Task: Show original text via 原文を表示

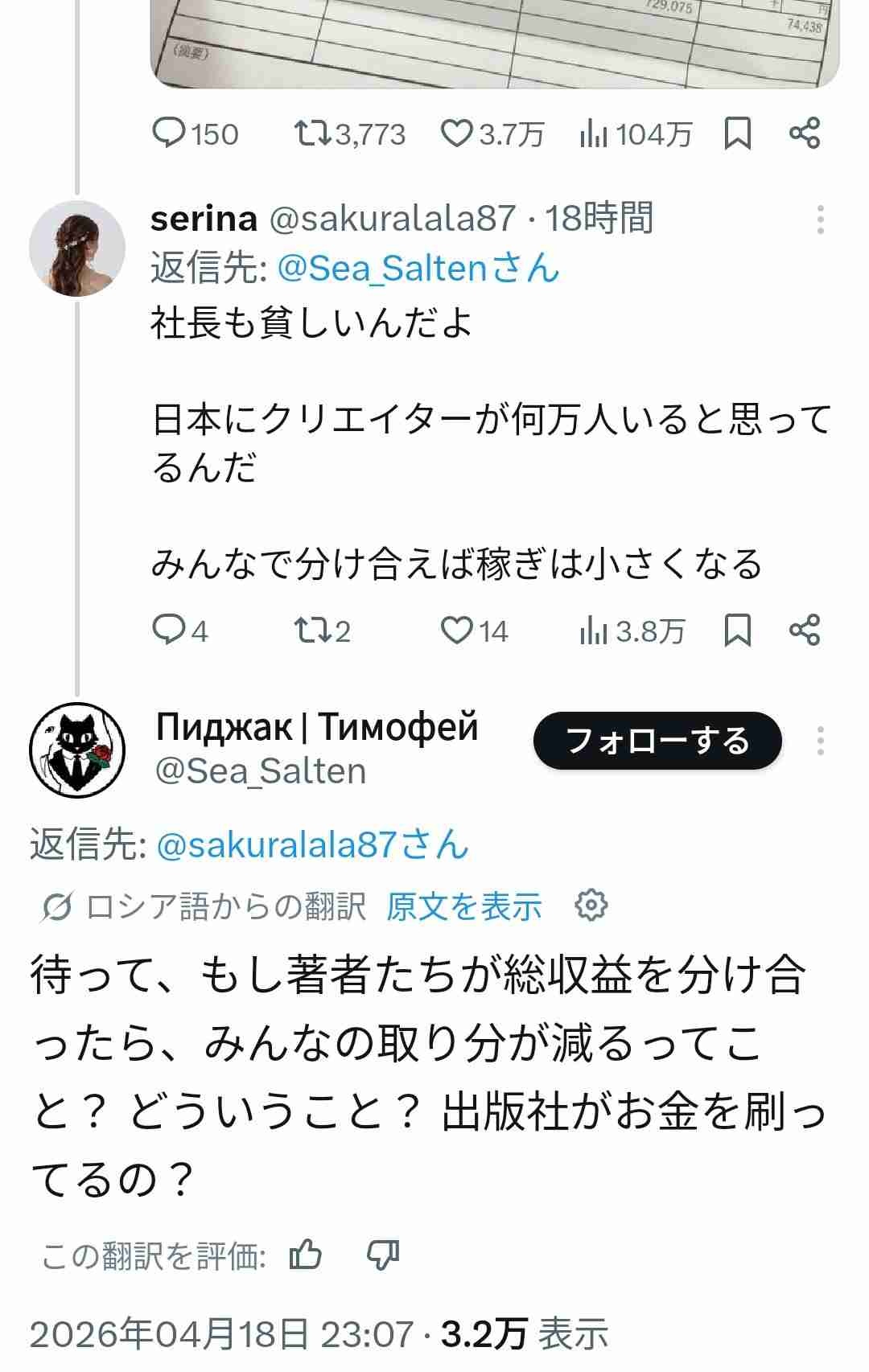Action: coord(464,907)
